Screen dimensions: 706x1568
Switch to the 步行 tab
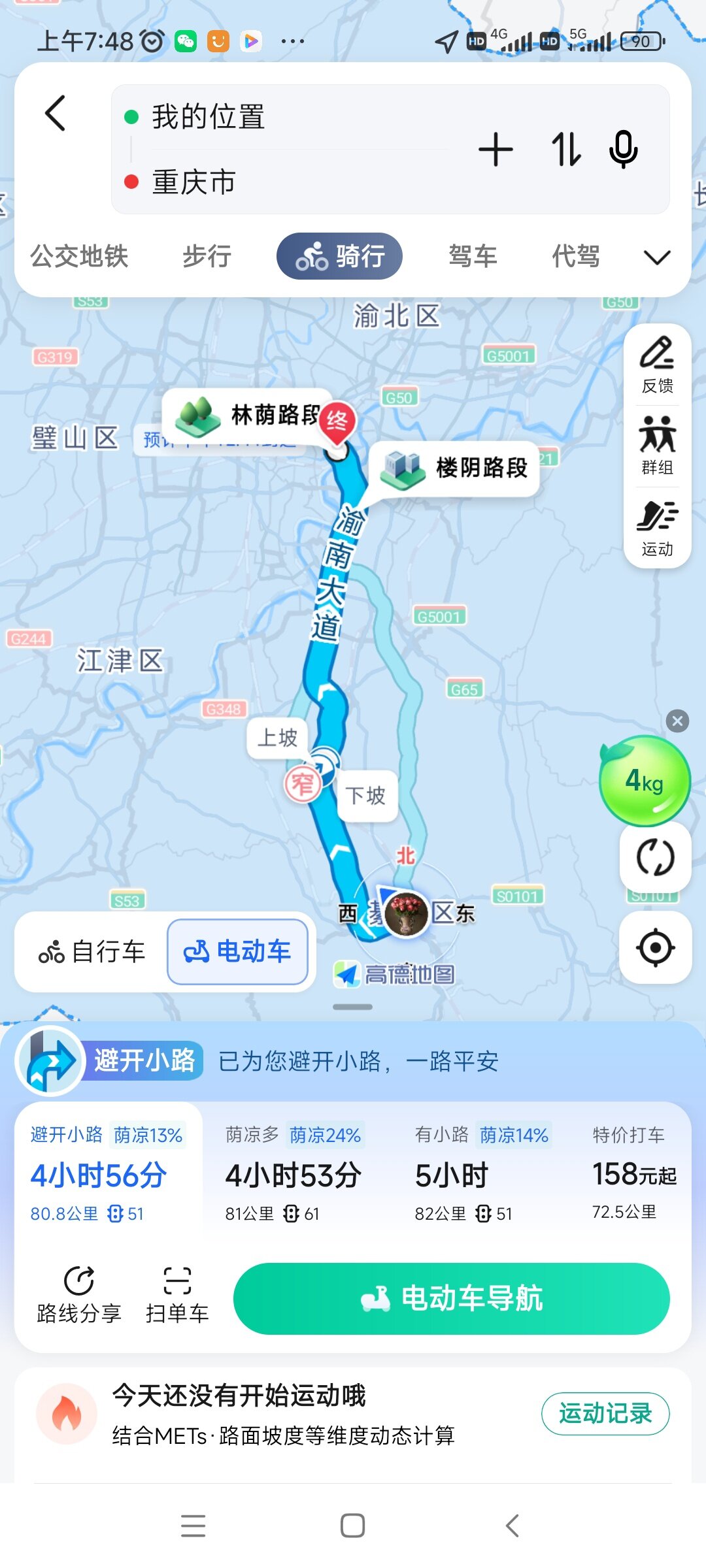tap(207, 256)
